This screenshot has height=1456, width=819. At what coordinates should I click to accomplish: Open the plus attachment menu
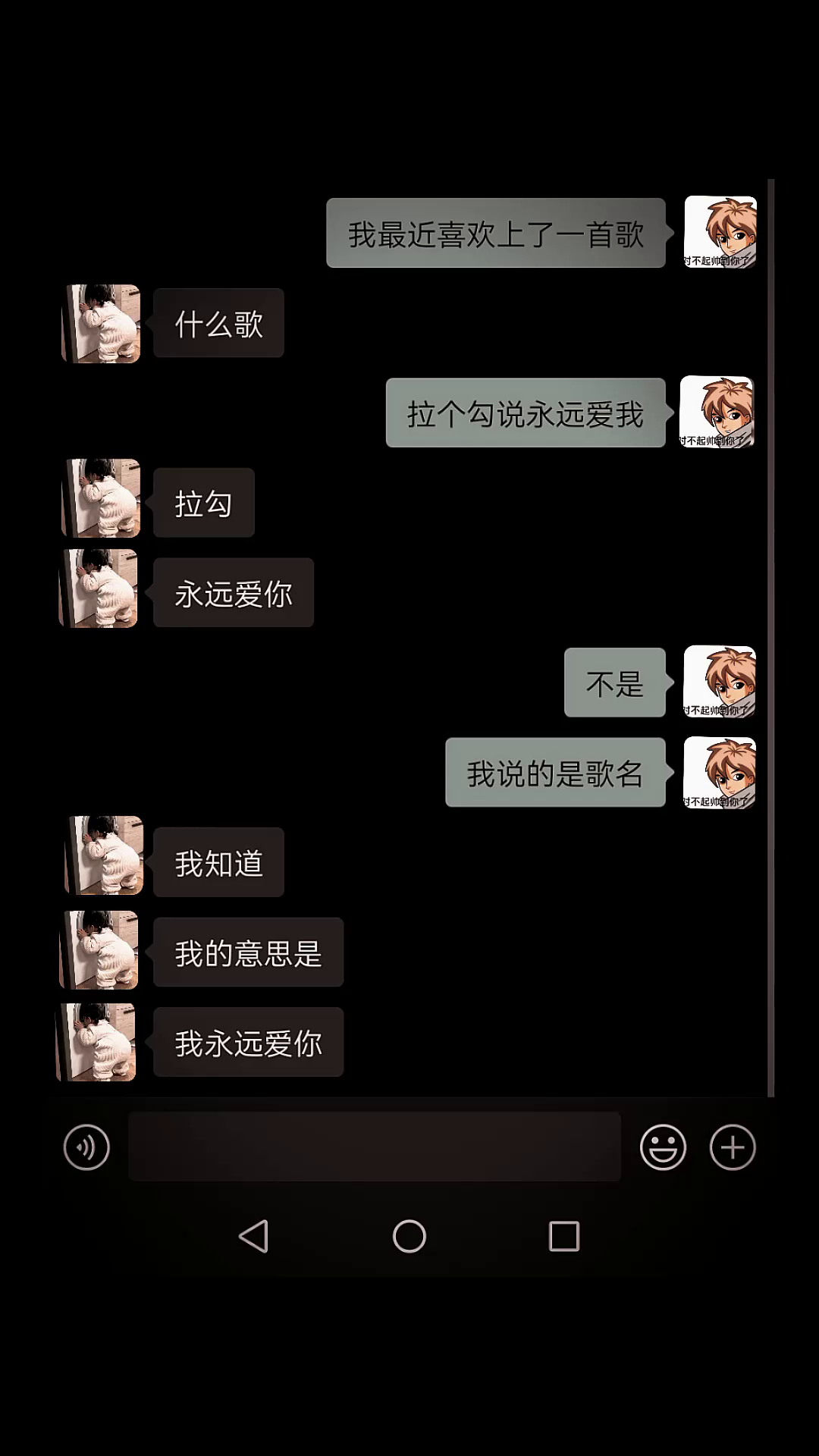[x=733, y=1147]
